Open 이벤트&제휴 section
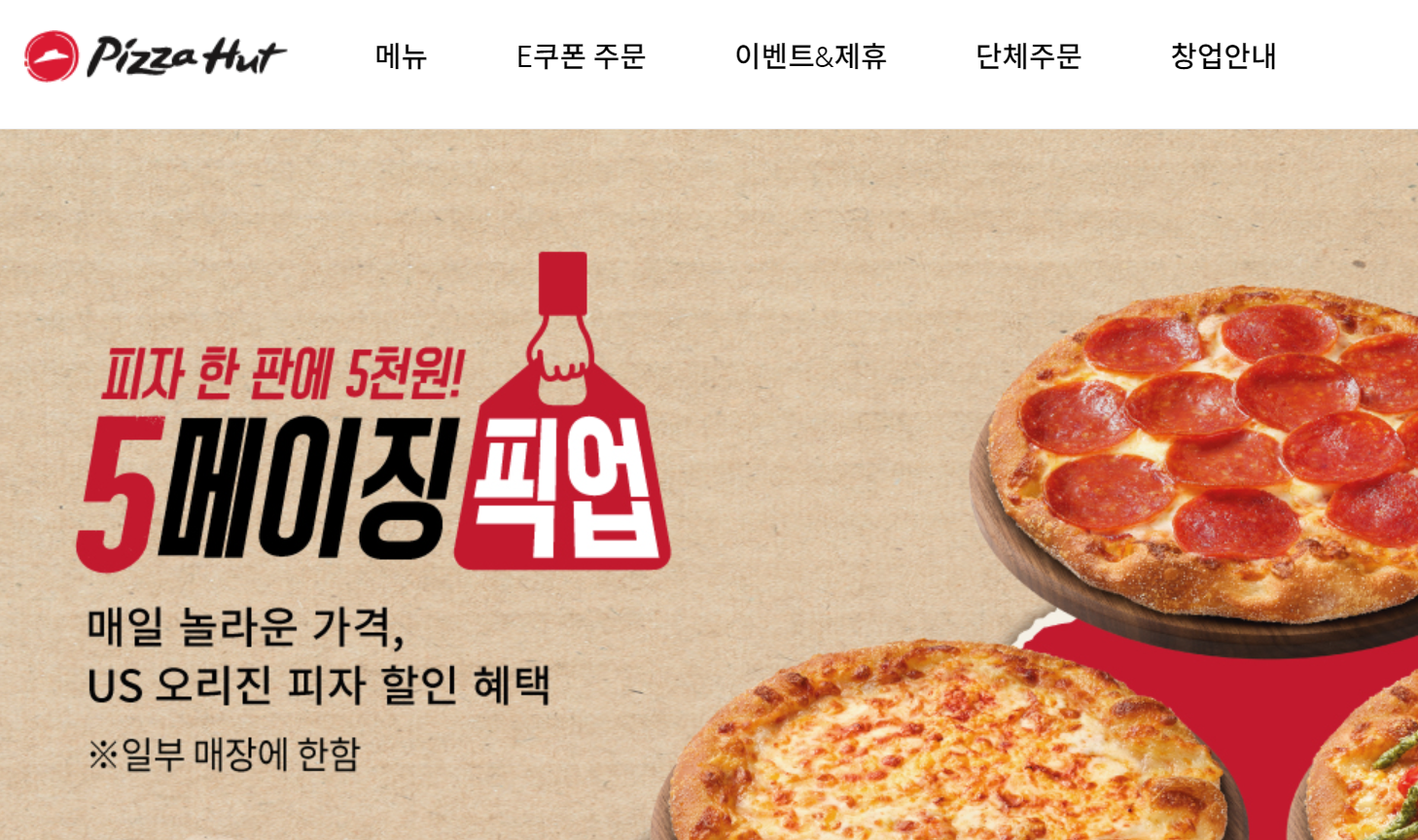This screenshot has width=1418, height=840. tap(810, 56)
